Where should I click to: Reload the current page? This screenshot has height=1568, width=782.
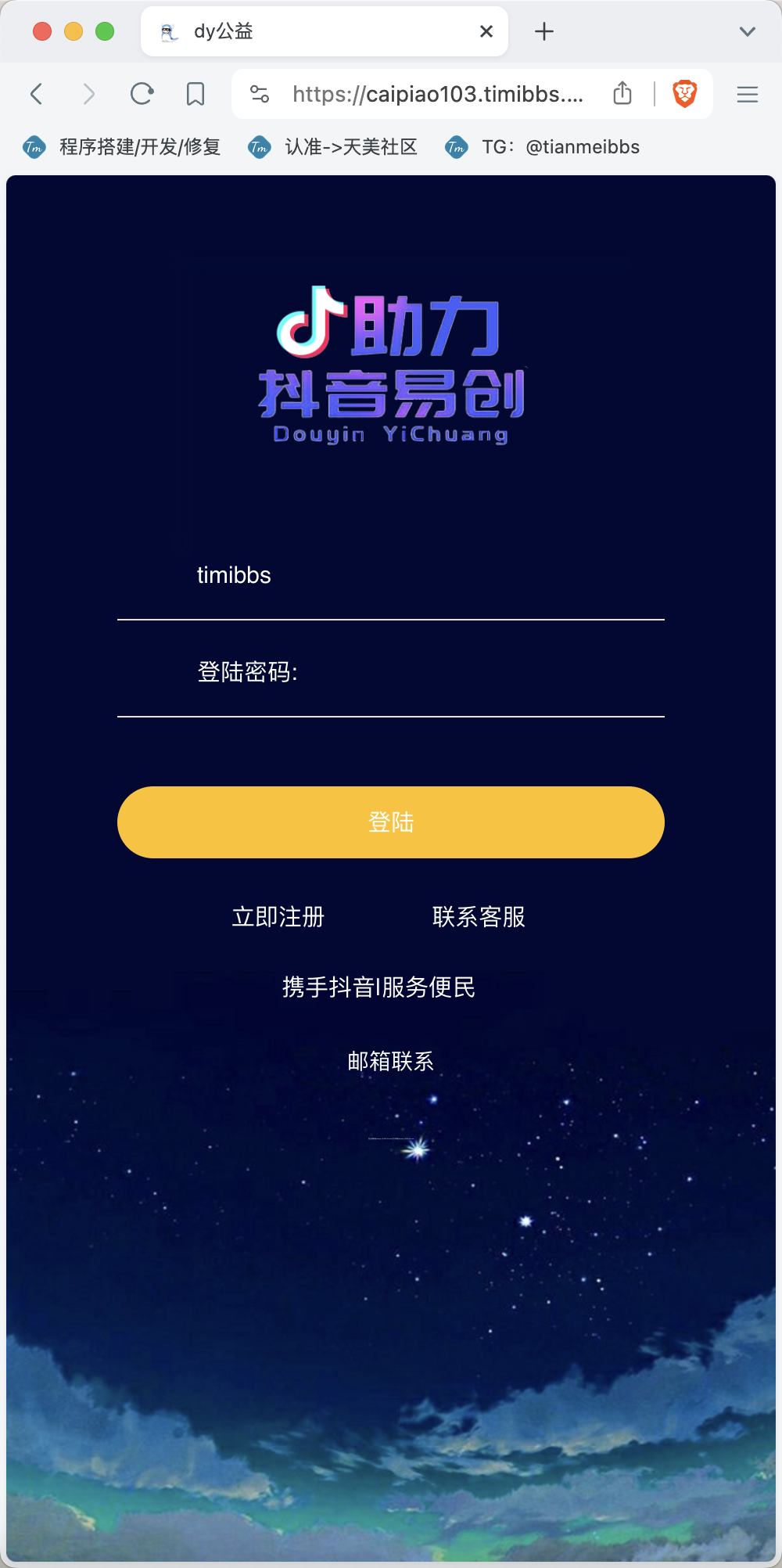[142, 95]
